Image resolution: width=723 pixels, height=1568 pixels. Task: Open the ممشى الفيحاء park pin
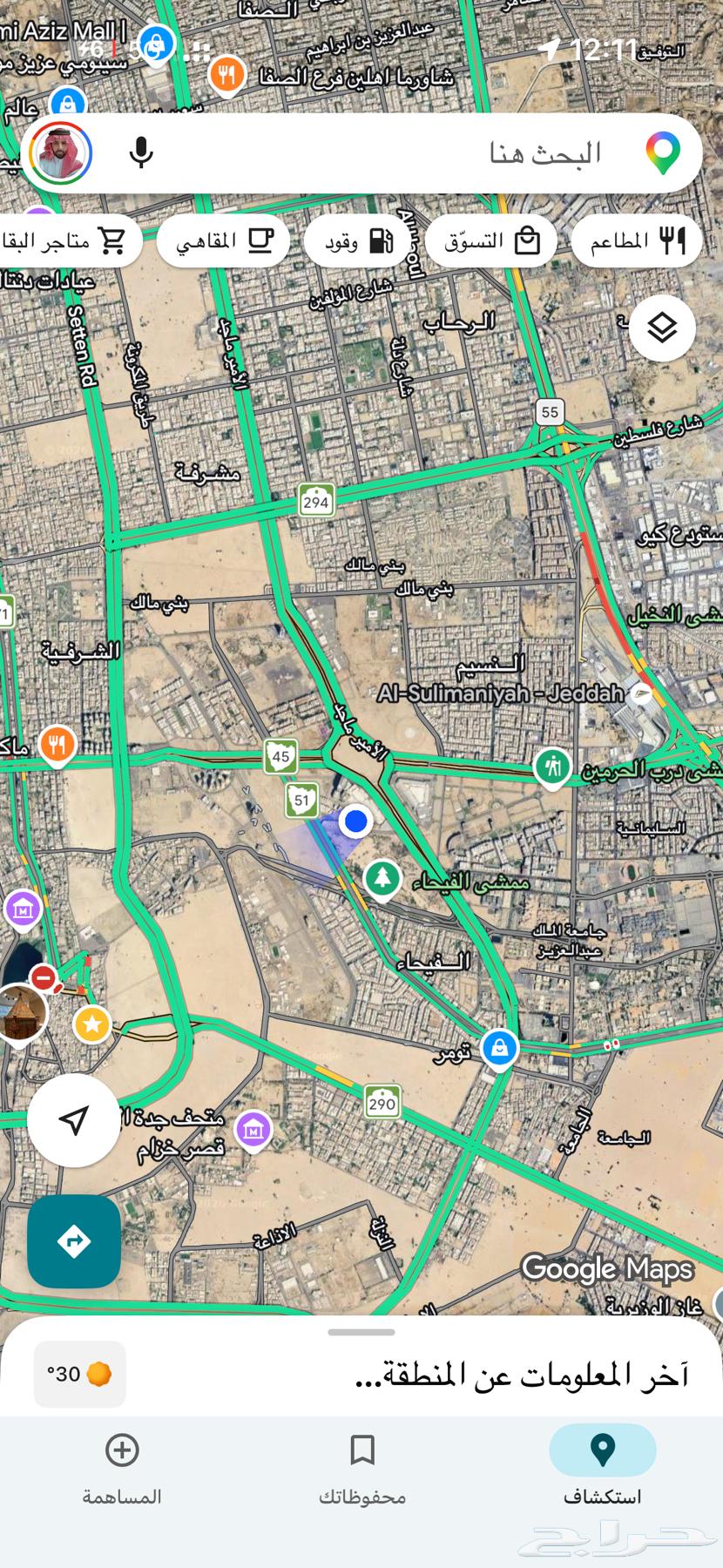pyautogui.click(x=382, y=878)
